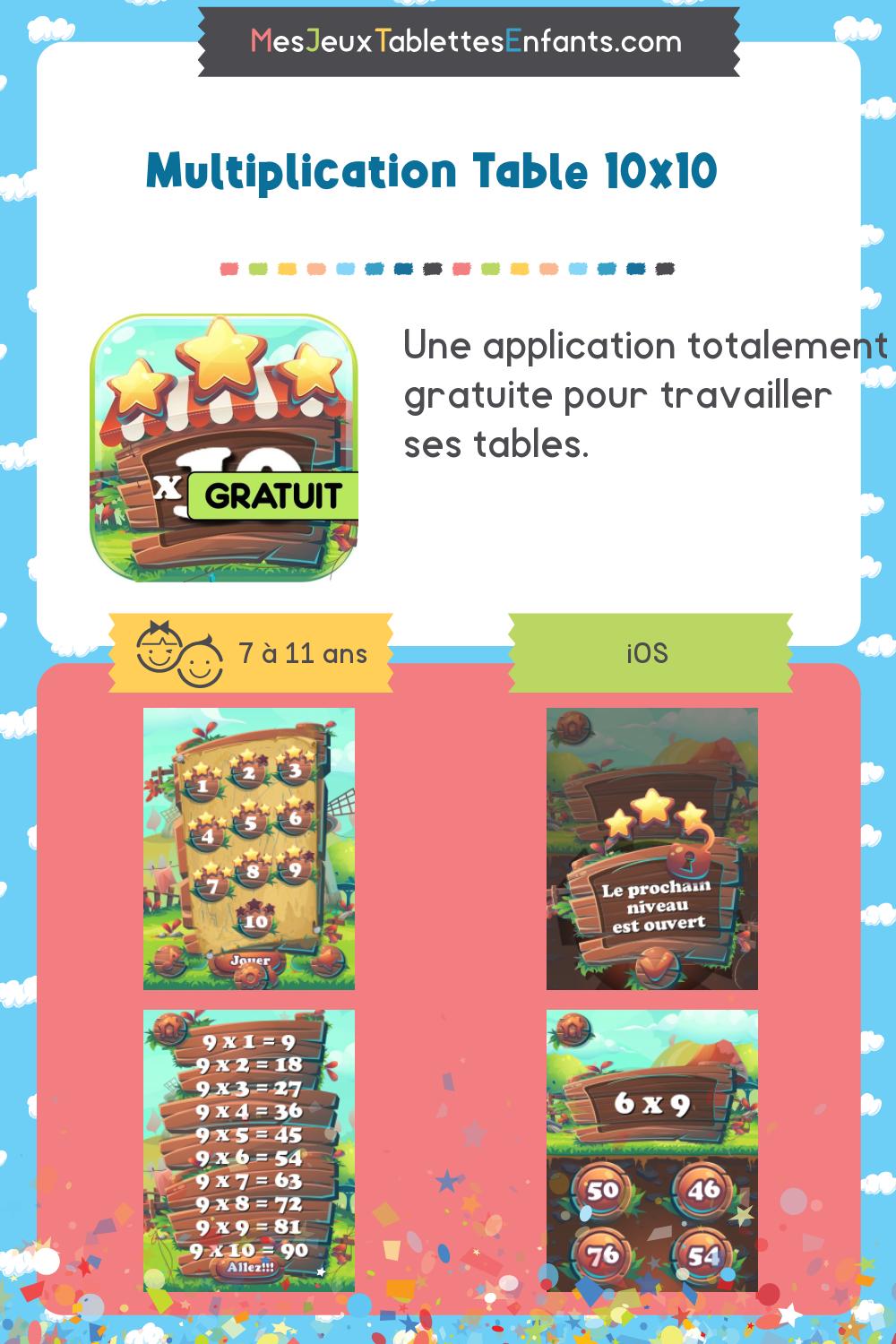Select level 7 star badge
The width and height of the screenshot is (896, 1344).
212,885
